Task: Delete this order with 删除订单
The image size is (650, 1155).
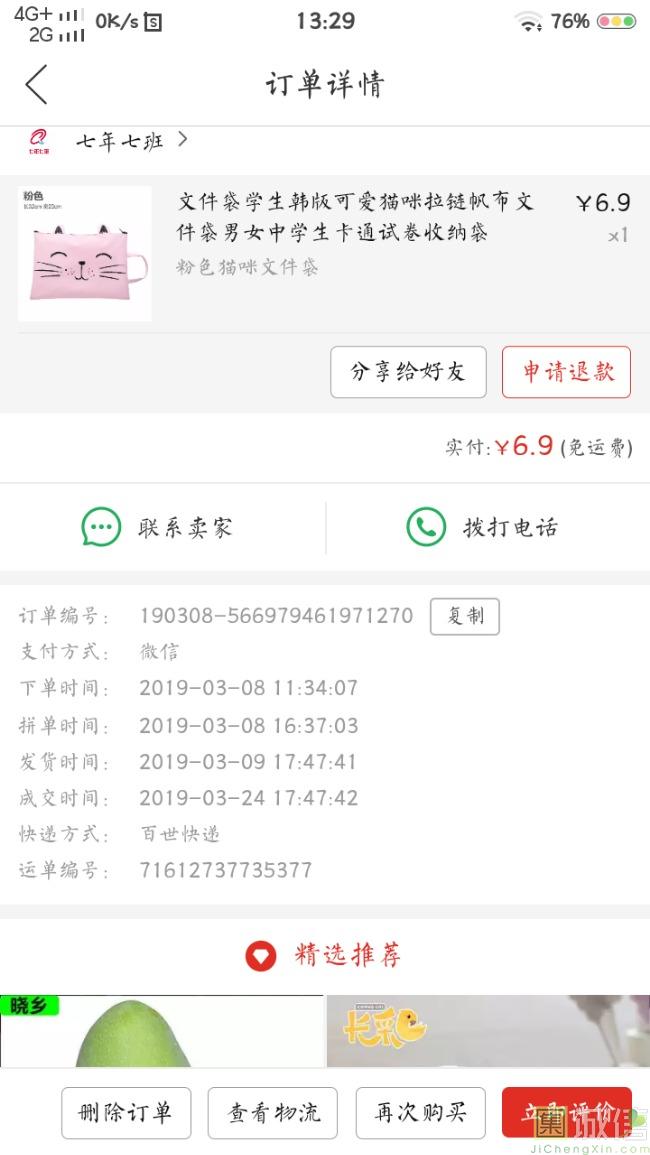Action: tap(125, 1112)
